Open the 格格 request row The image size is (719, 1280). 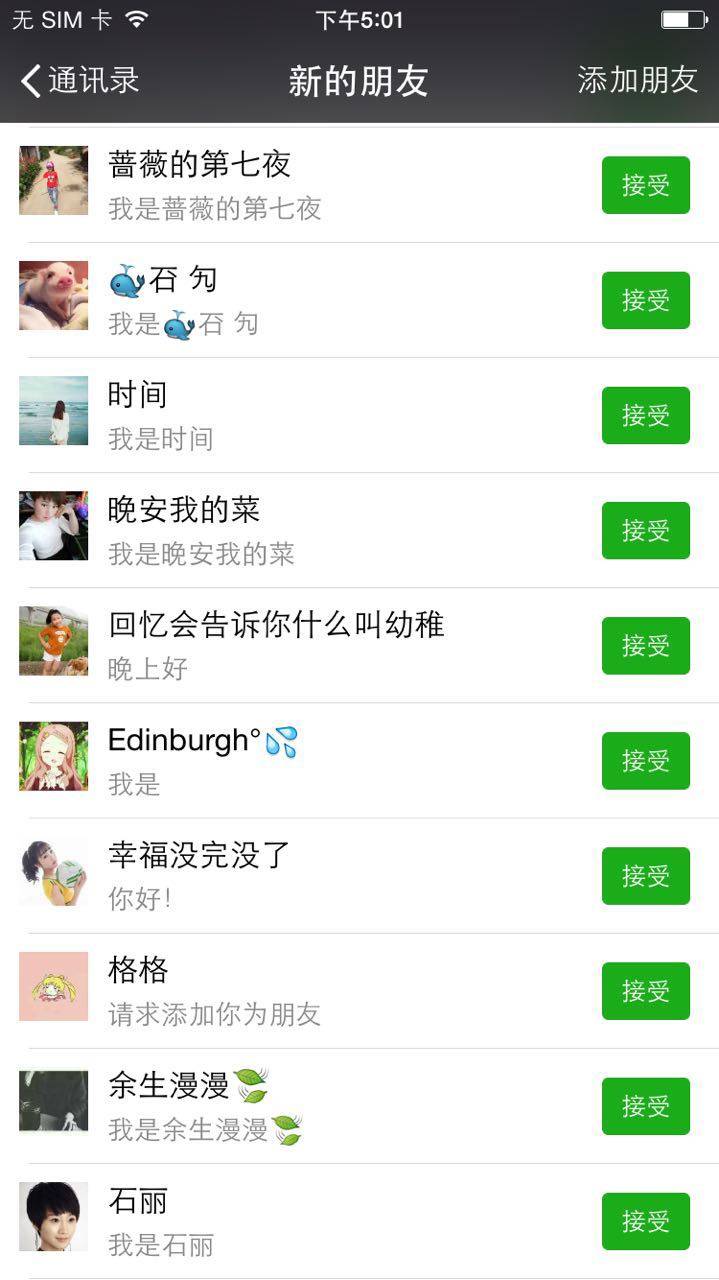(x=300, y=990)
